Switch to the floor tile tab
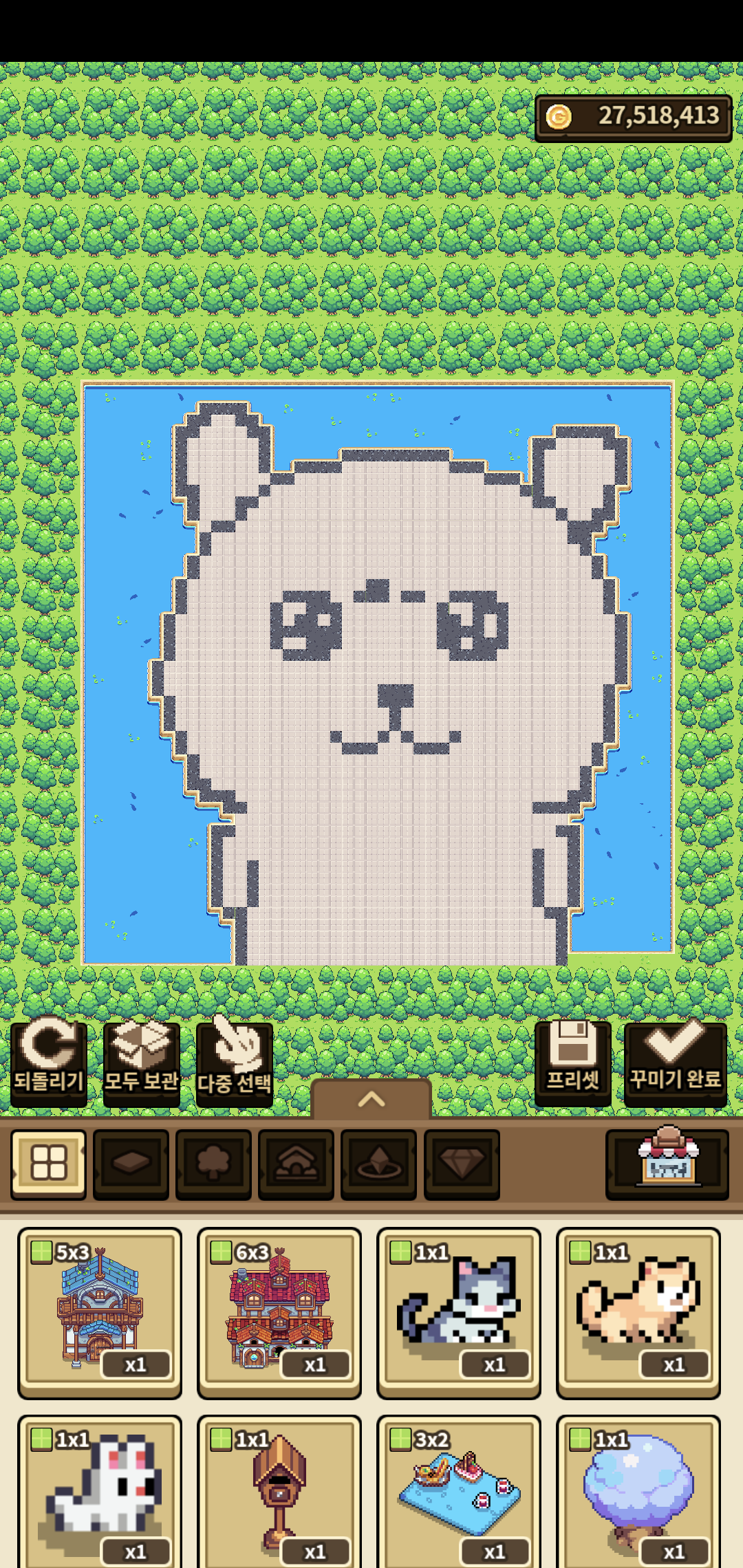Image resolution: width=743 pixels, height=1568 pixels. 131,1164
